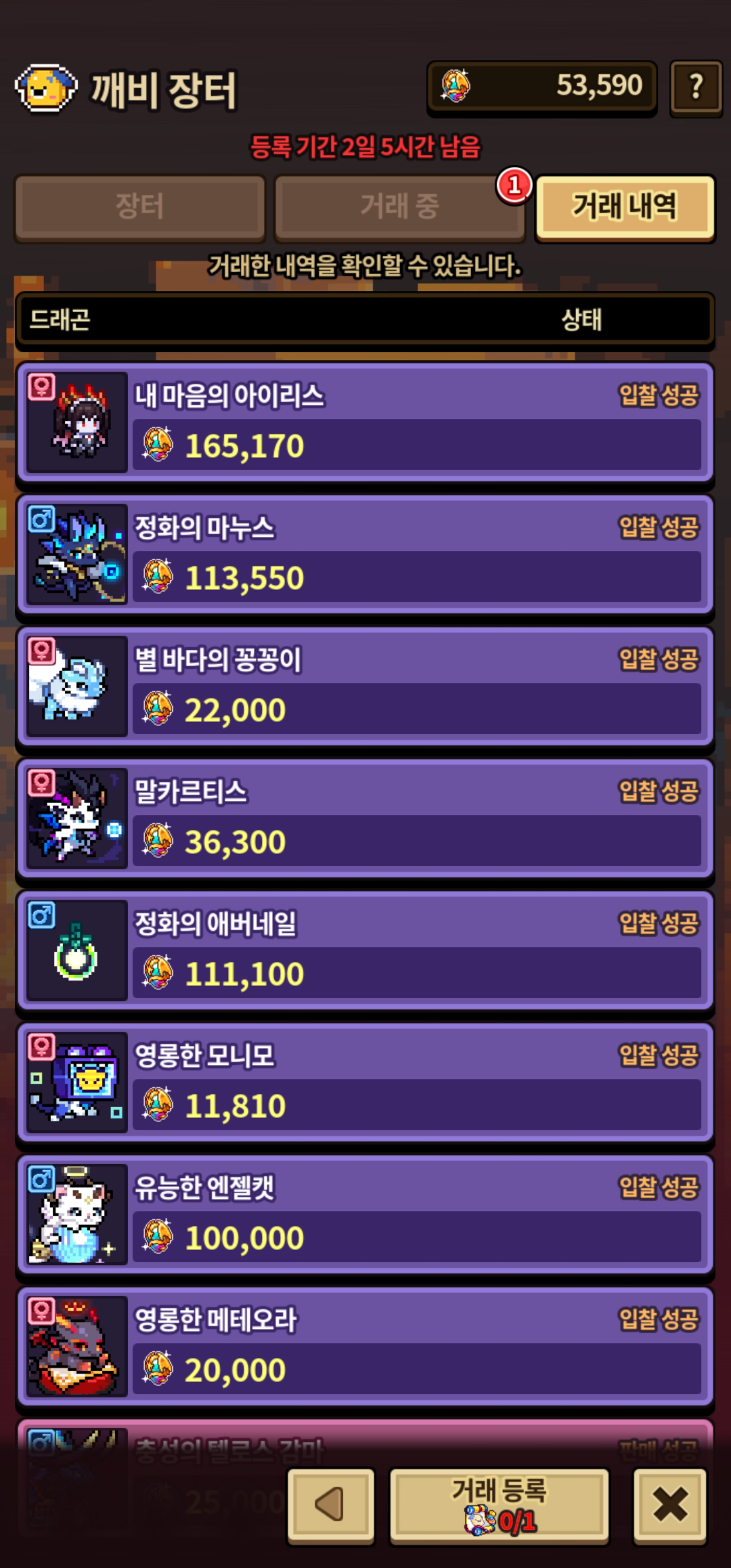Viewport: 731px width, 1568px height.
Task: Select the 거래 내역 tab
Action: (624, 207)
